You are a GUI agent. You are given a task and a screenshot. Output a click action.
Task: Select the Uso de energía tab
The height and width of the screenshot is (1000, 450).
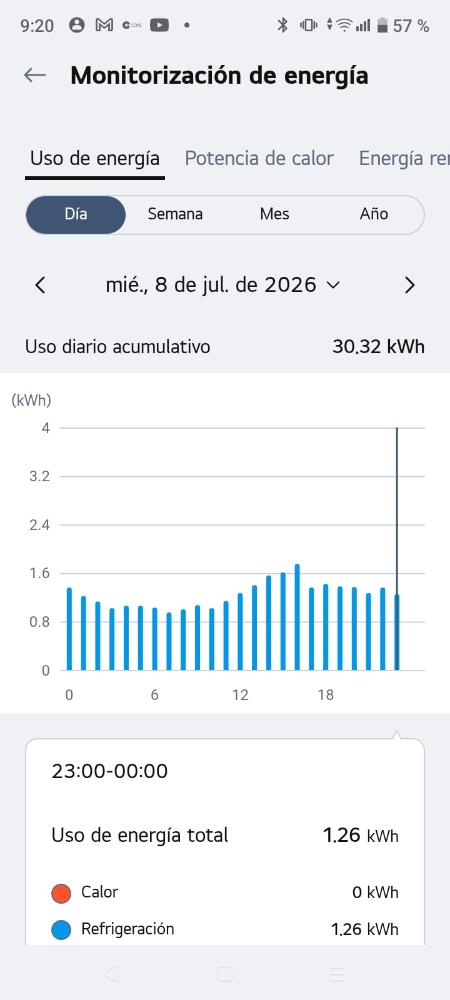coord(95,158)
